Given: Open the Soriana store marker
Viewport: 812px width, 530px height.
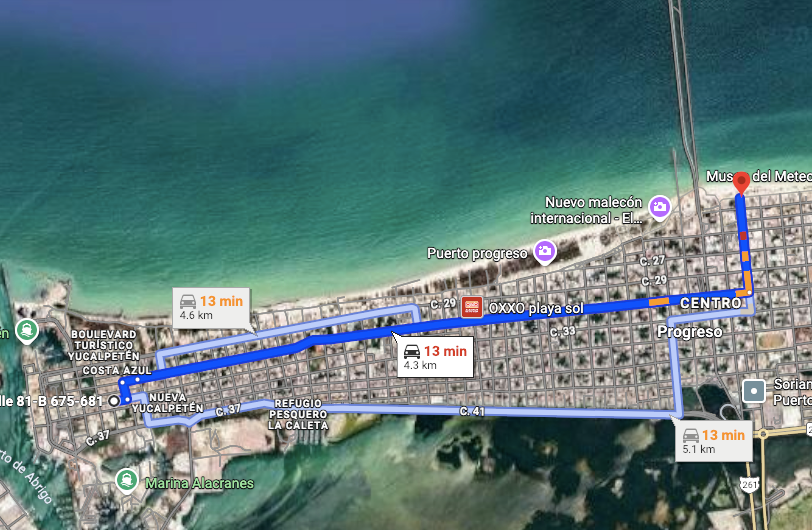Looking at the screenshot, I should [755, 390].
